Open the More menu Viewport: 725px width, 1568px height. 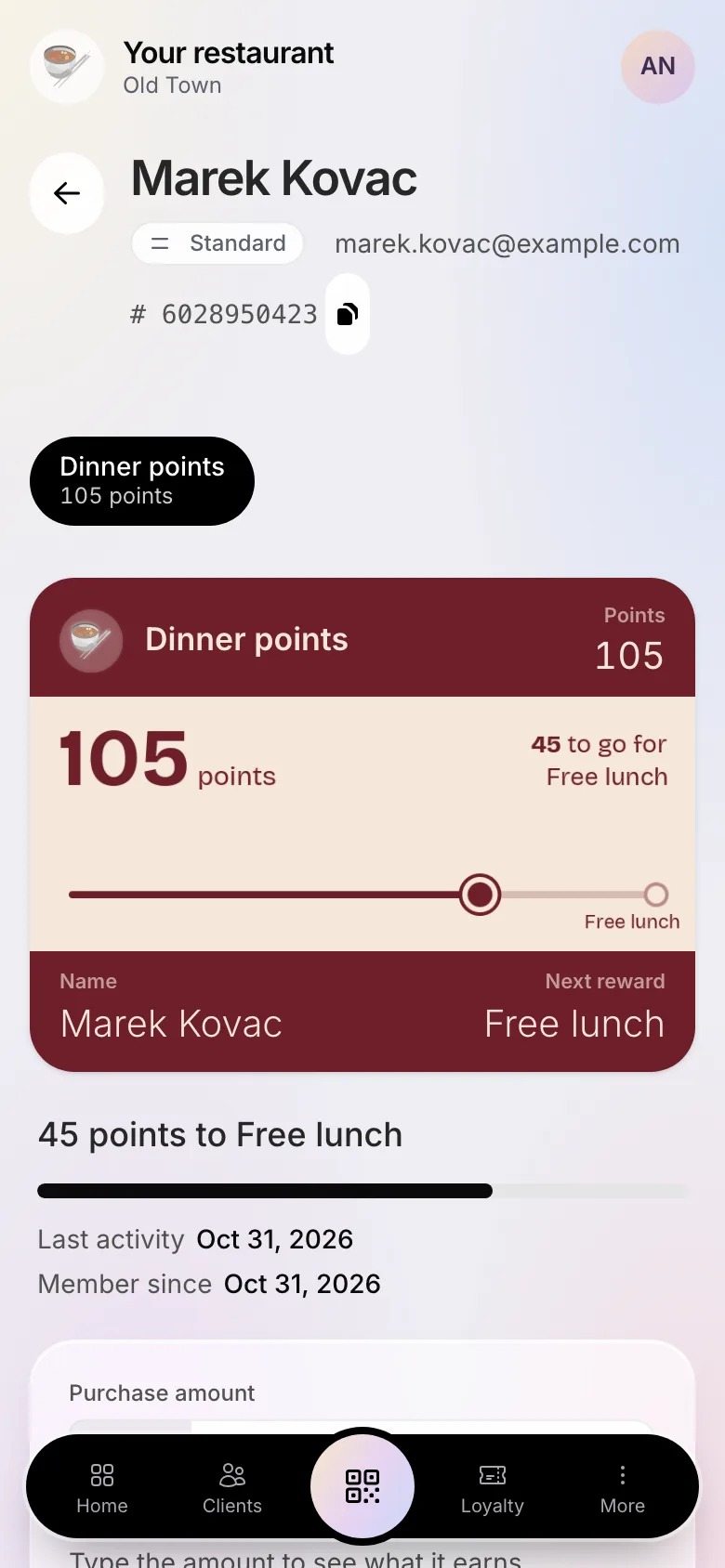[623, 1489]
